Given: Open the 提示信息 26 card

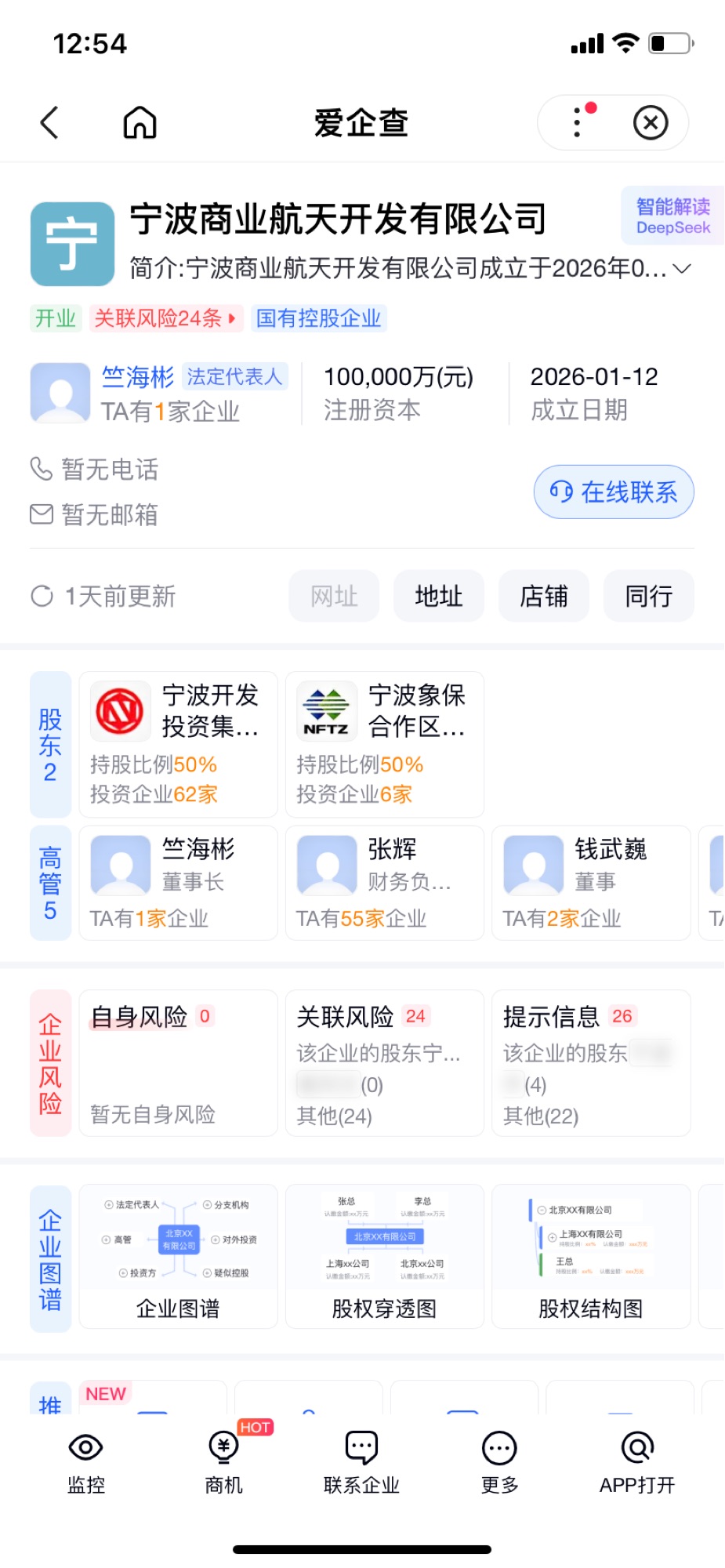Looking at the screenshot, I should pyautogui.click(x=590, y=1062).
